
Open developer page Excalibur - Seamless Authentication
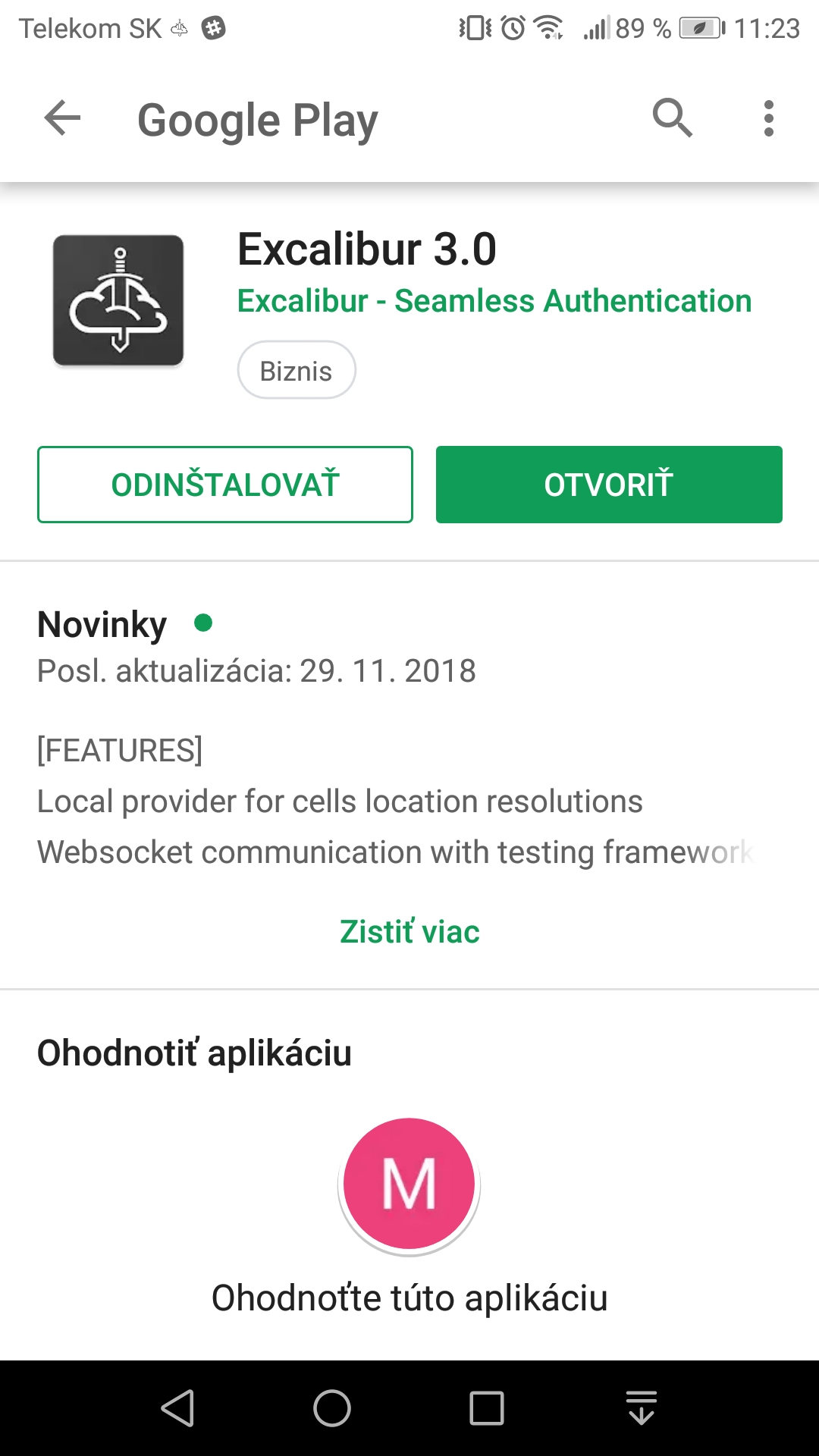click(494, 301)
